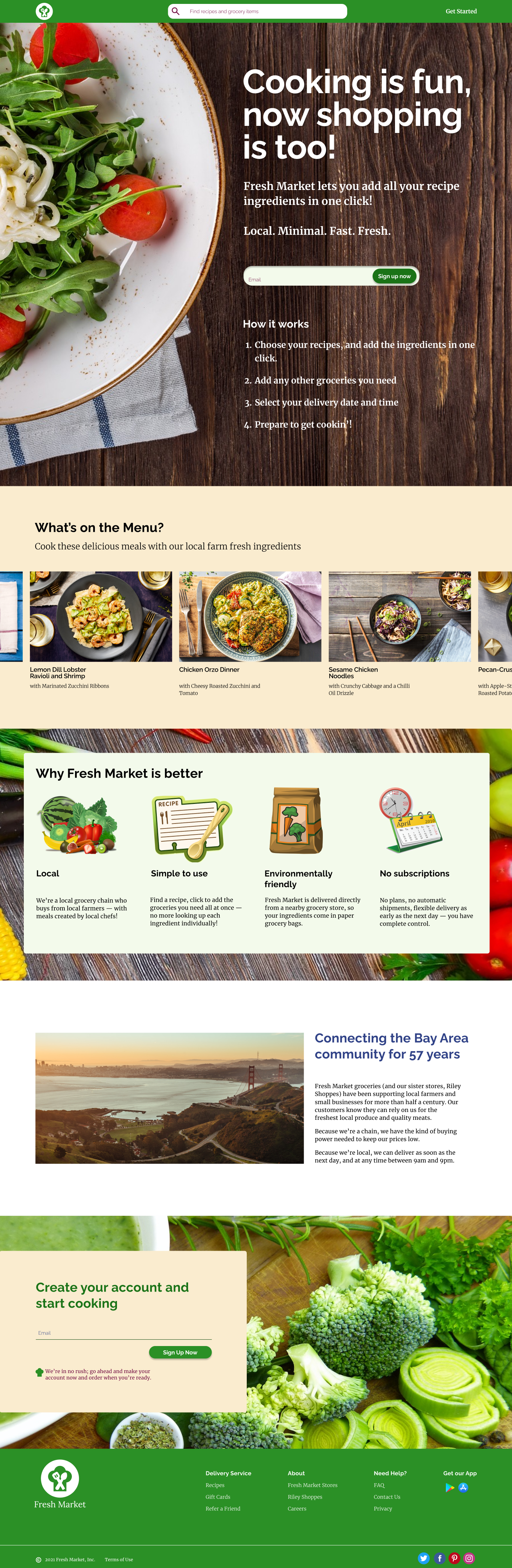The height and width of the screenshot is (1568, 512).
Task: Visit the Twitter page icon
Action: [x=424, y=1558]
